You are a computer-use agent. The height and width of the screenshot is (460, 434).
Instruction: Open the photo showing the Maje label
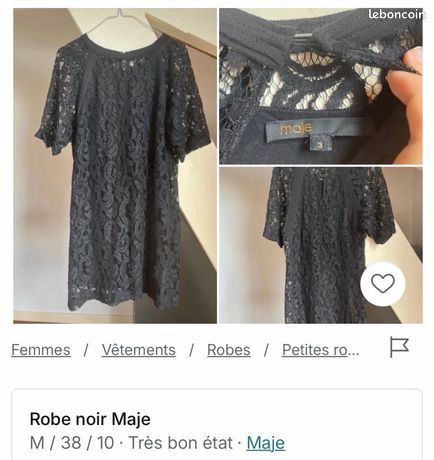(321, 86)
